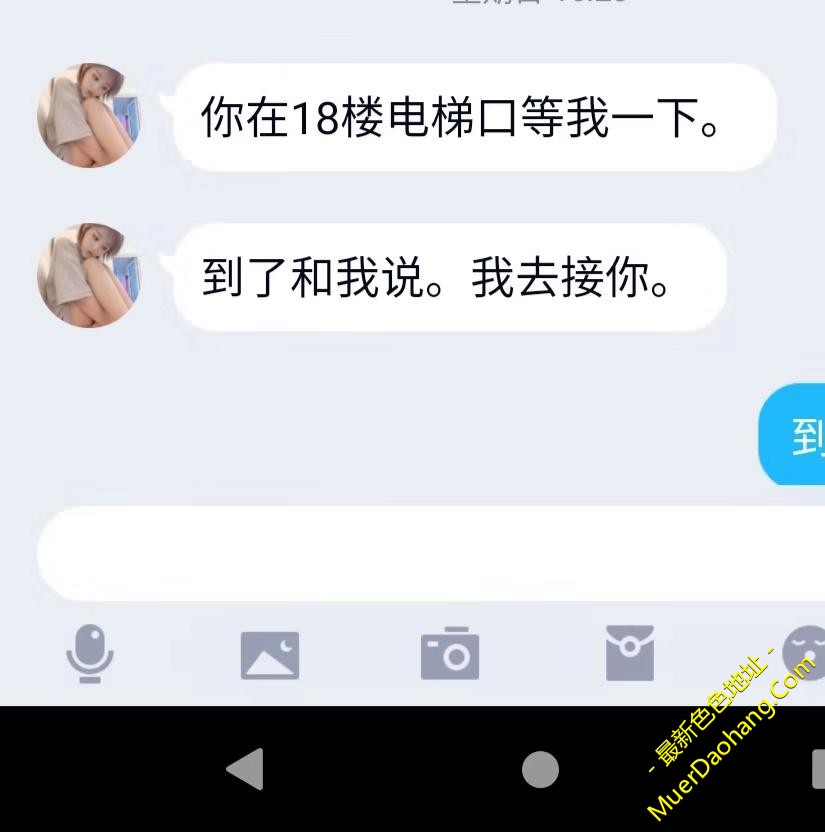This screenshot has width=825, height=832.
Task: Go to the home screen via home button
Action: 540,769
